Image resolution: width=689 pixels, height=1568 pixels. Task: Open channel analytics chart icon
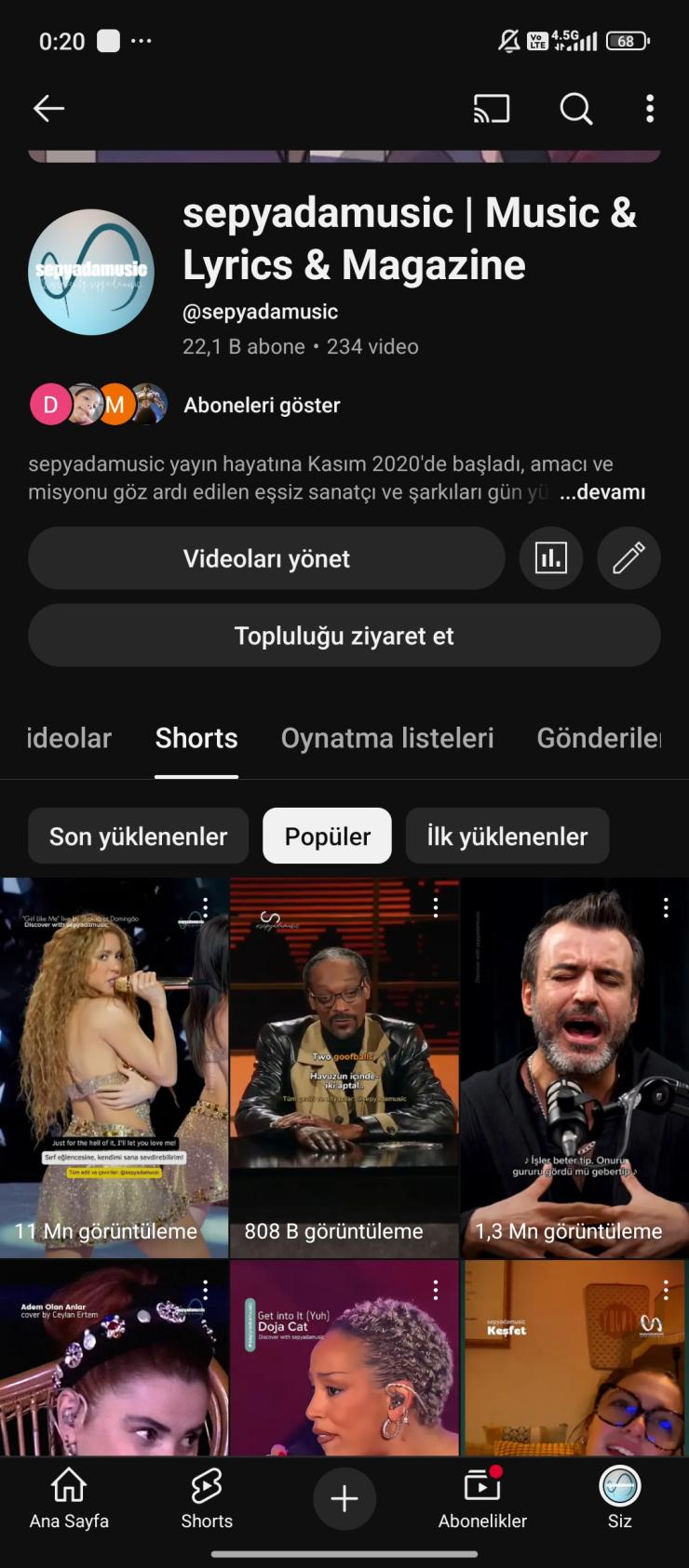pyautogui.click(x=550, y=558)
